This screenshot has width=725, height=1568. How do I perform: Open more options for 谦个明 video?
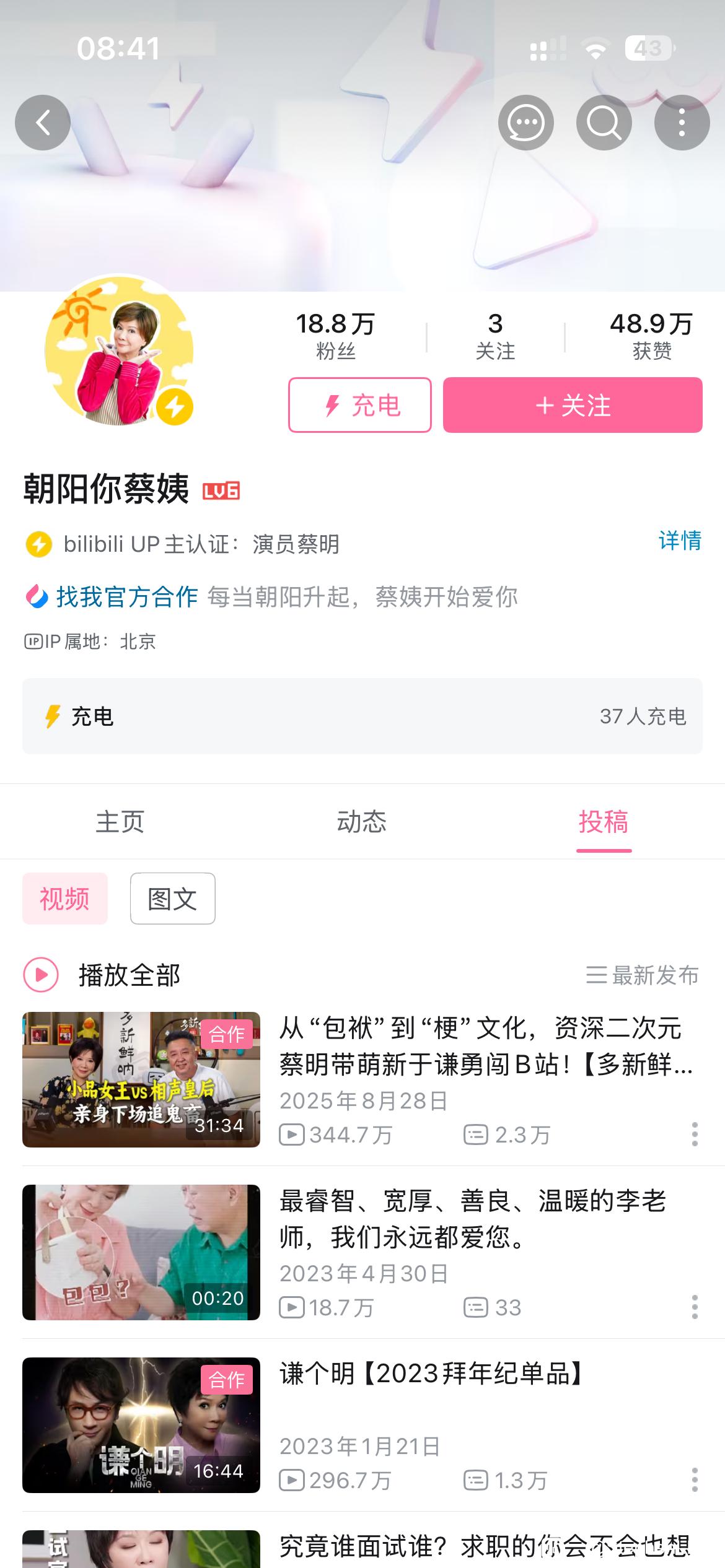(x=695, y=1479)
